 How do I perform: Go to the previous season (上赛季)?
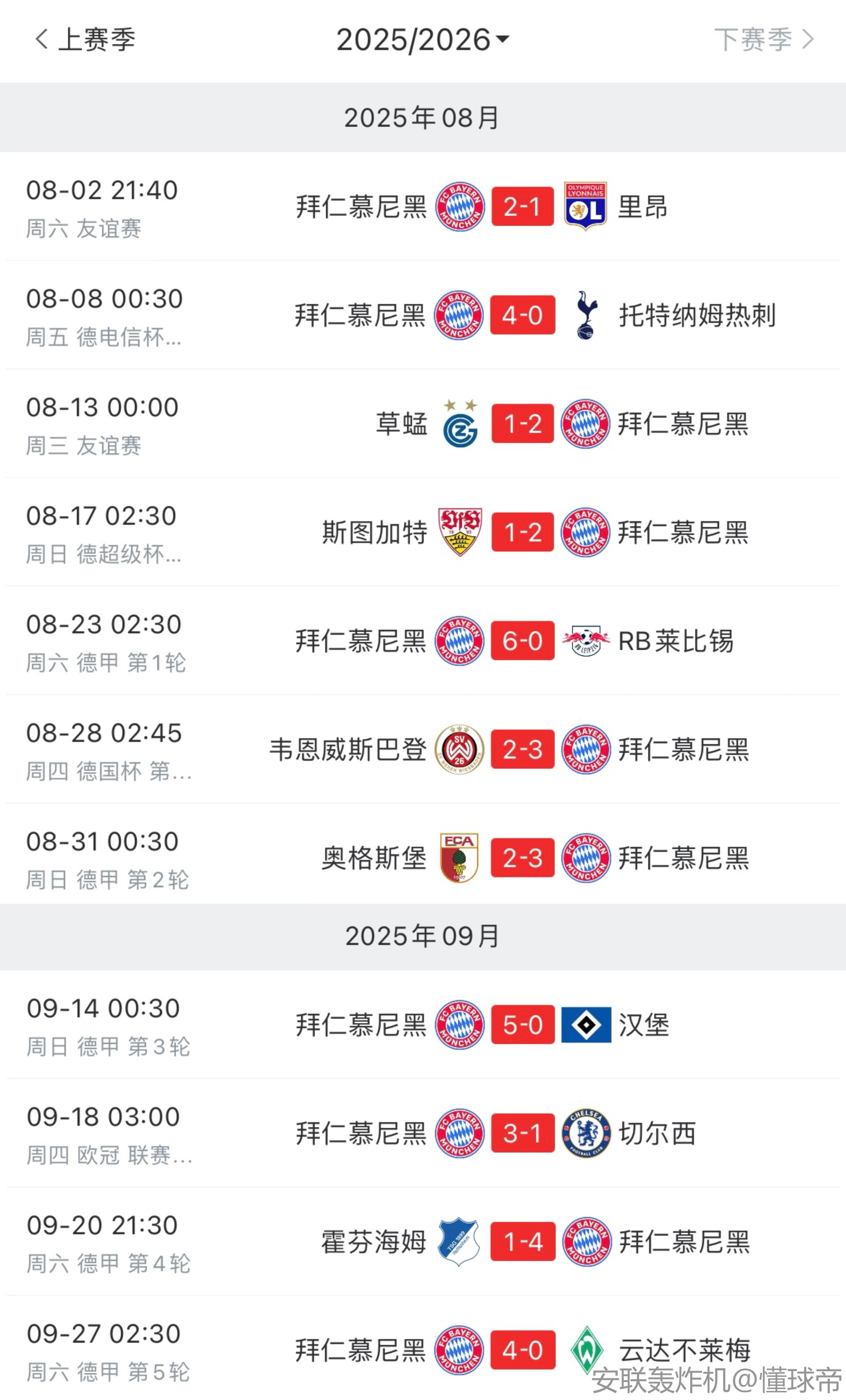coord(85,40)
